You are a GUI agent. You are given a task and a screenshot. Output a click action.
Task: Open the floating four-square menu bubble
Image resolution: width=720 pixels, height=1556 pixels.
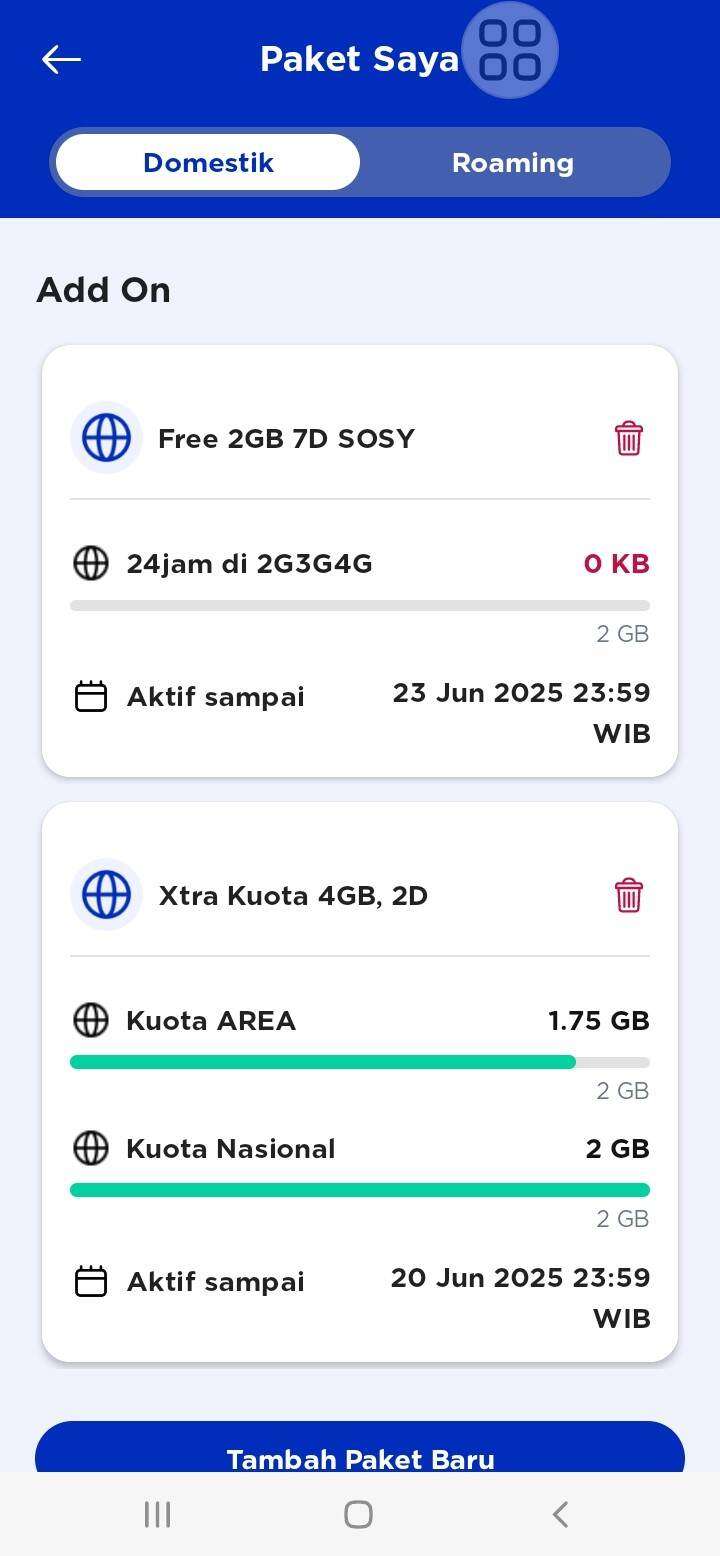510,50
